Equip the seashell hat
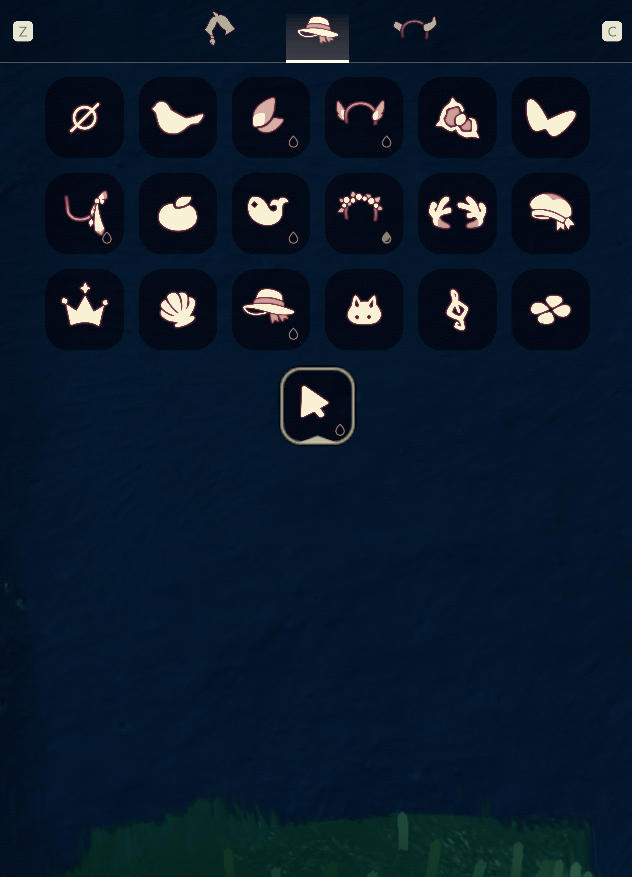The height and width of the screenshot is (877, 632). [177, 309]
